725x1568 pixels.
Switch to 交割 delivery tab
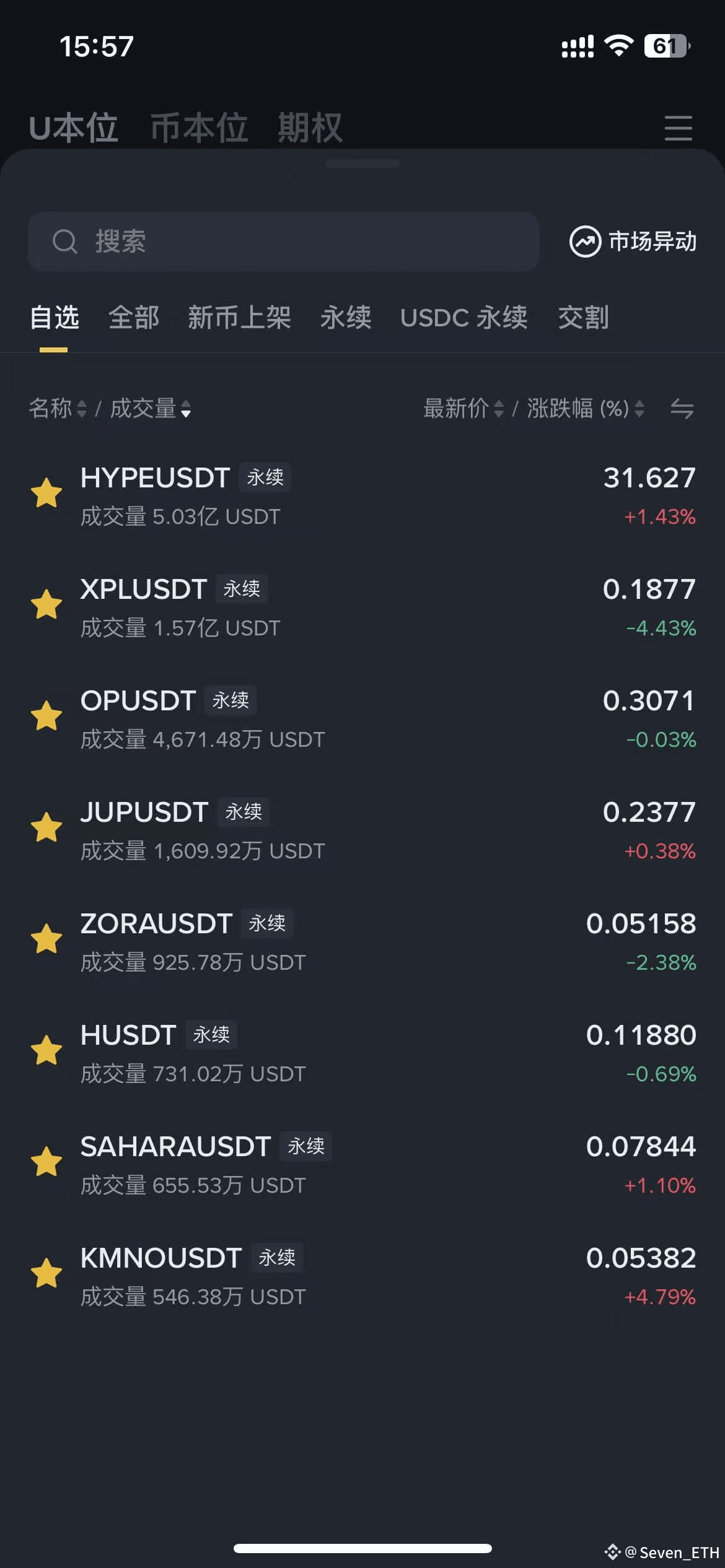click(583, 318)
